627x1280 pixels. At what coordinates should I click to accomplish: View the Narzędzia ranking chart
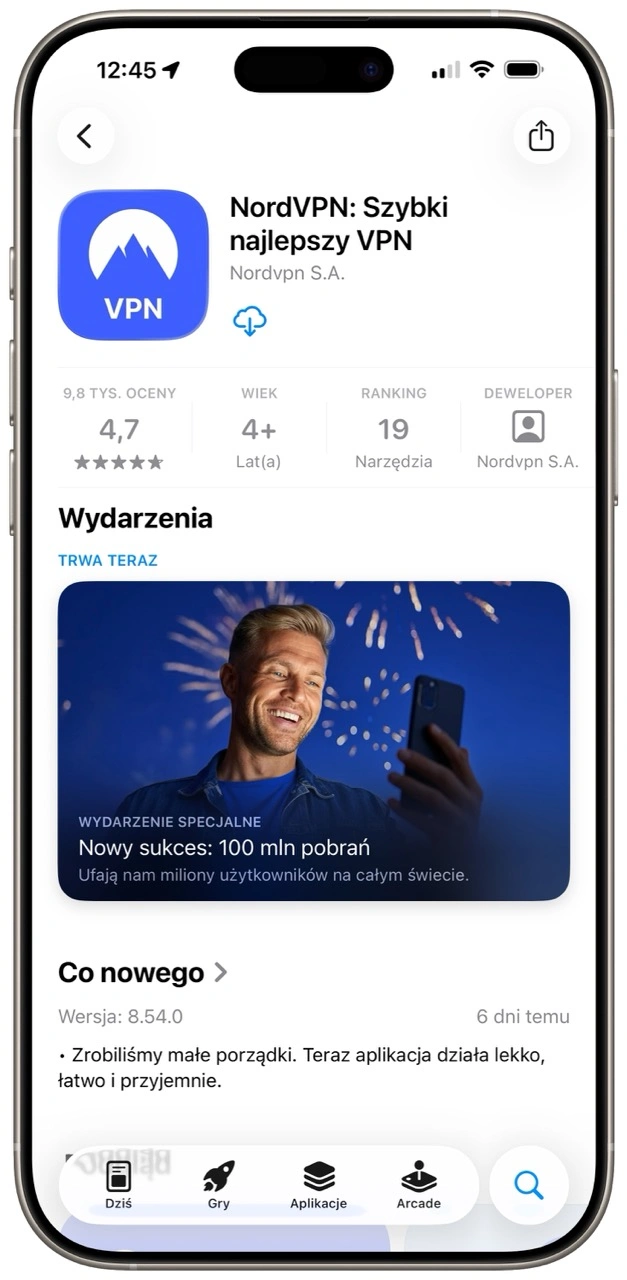pos(393,429)
